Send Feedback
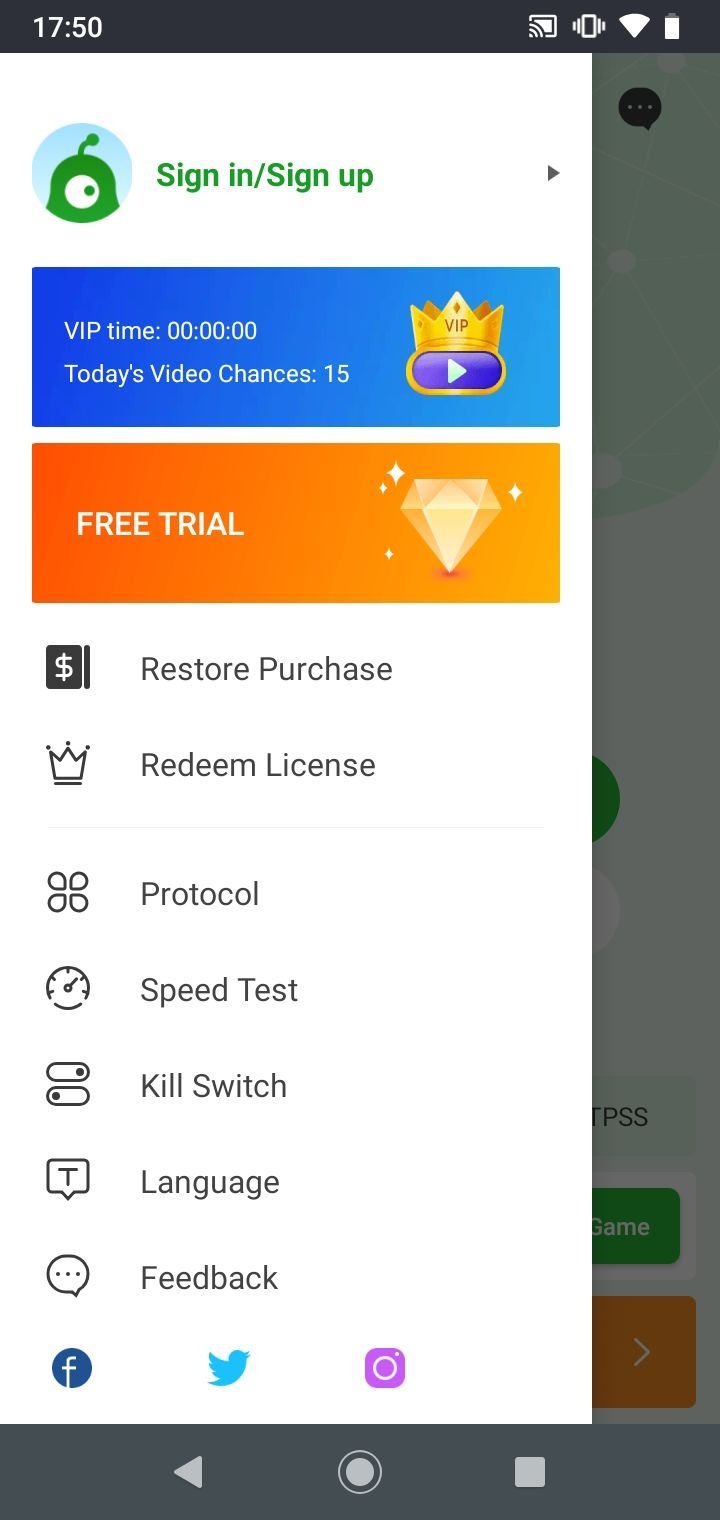720x1520 pixels. point(209,1278)
